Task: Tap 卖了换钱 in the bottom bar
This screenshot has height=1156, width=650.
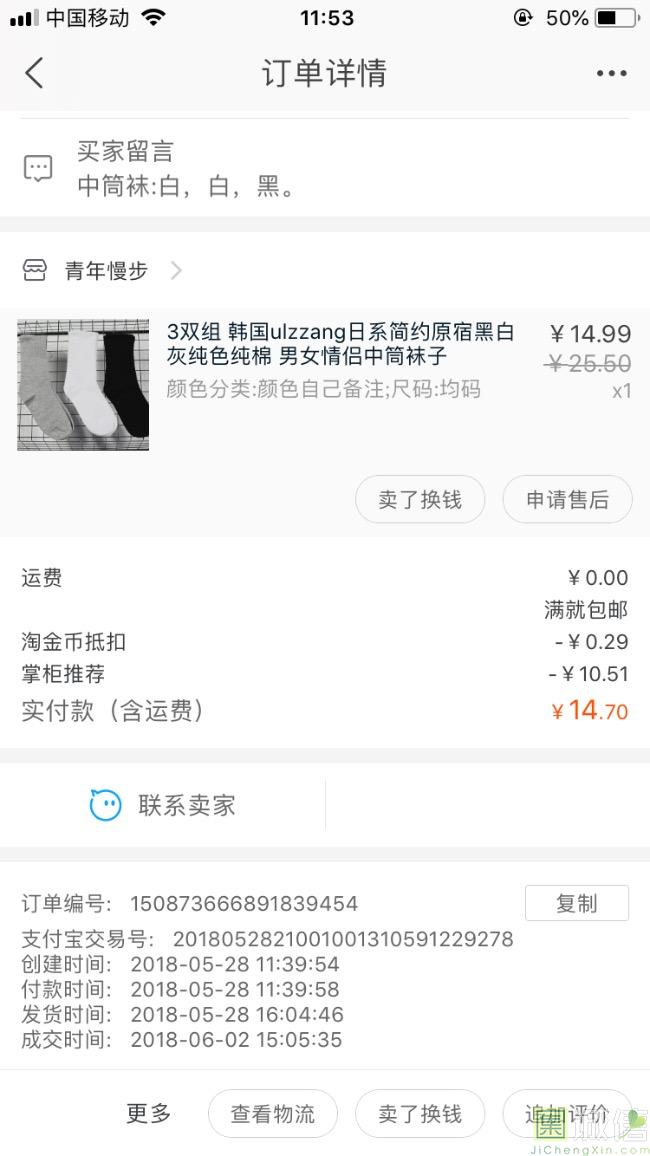Action: [x=420, y=1114]
